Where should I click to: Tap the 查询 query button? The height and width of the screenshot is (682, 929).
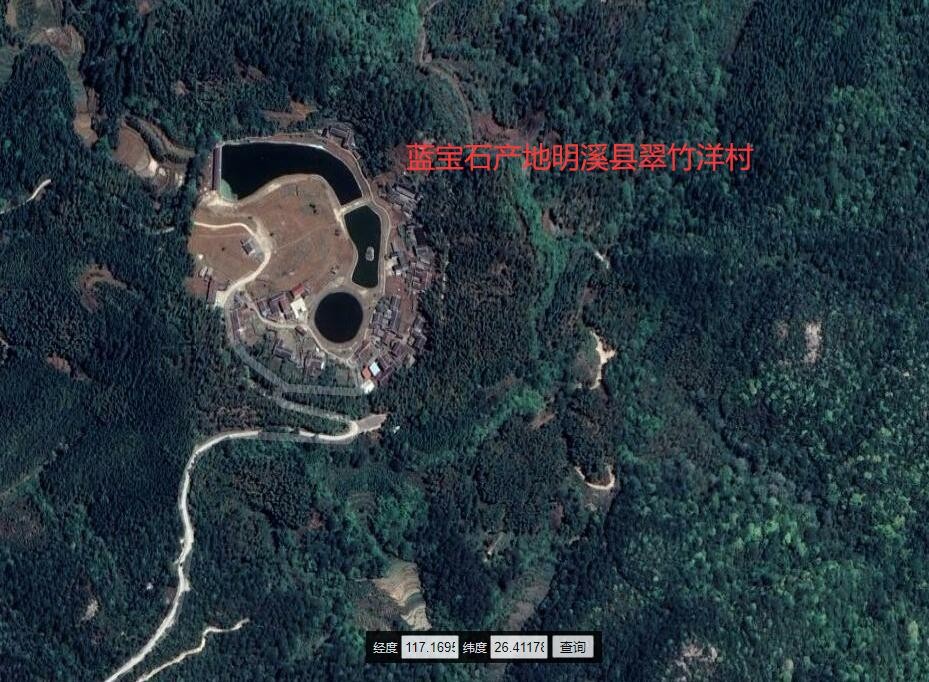point(573,647)
